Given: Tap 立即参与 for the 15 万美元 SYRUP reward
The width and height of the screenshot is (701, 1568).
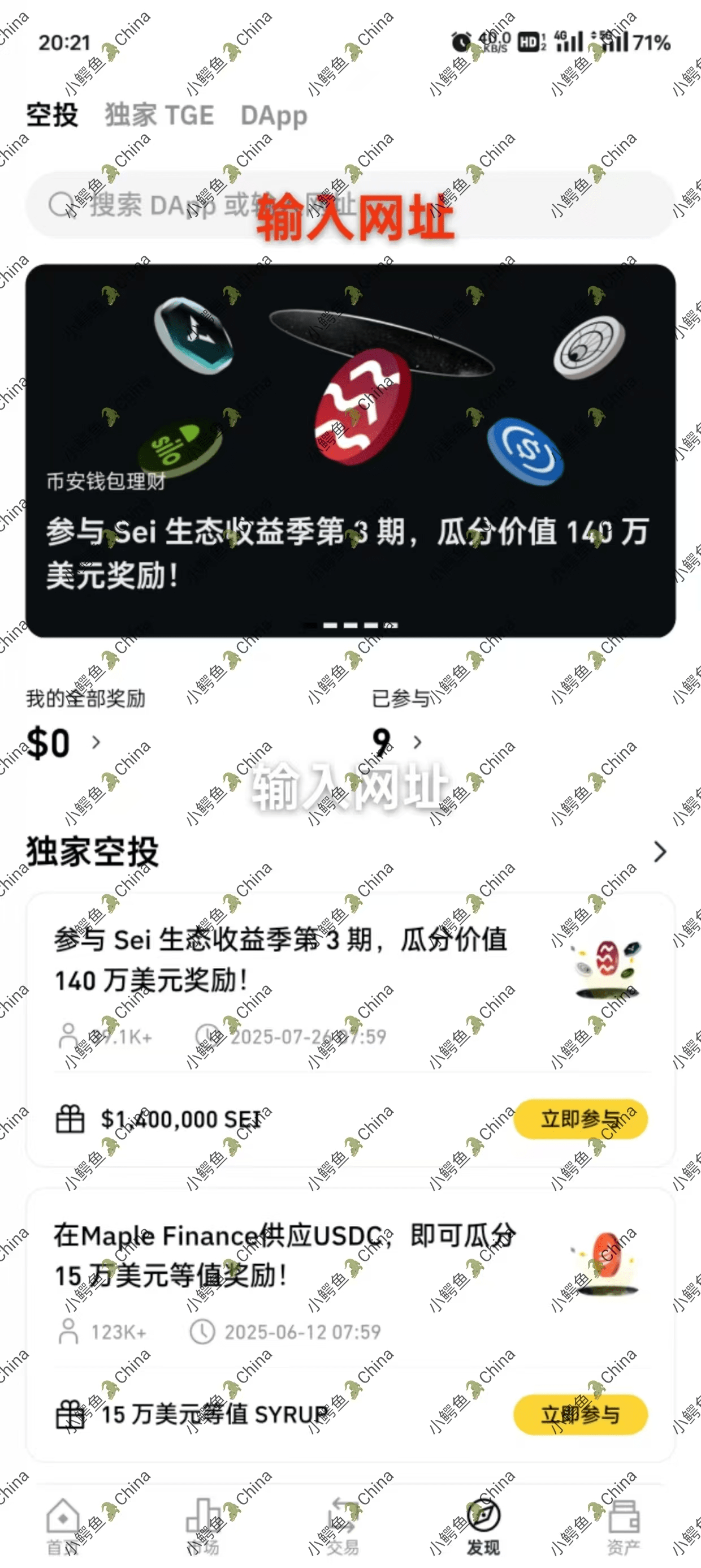Looking at the screenshot, I should (581, 1414).
